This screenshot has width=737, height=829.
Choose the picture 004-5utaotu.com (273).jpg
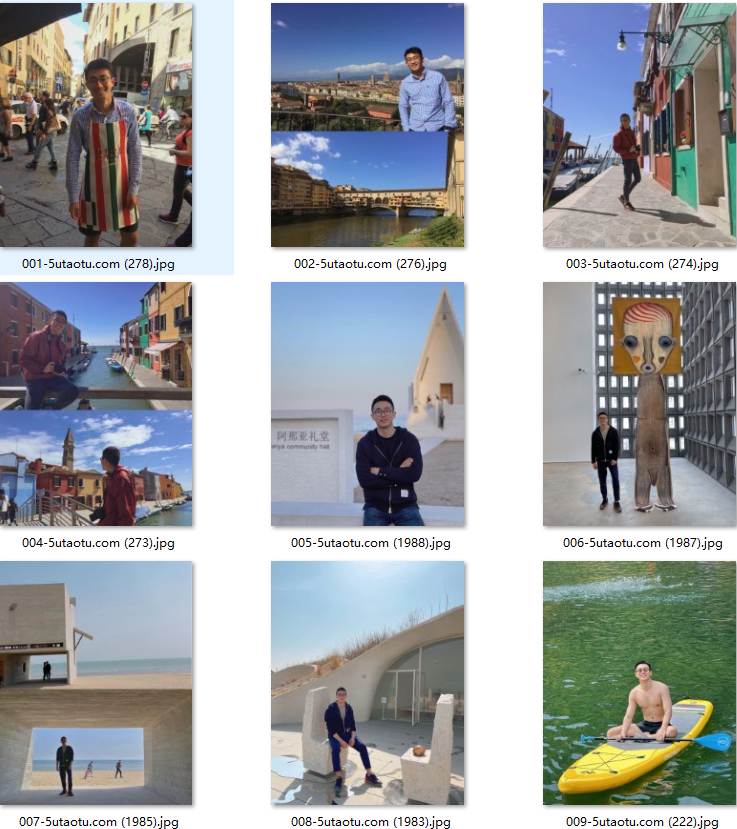(96, 404)
